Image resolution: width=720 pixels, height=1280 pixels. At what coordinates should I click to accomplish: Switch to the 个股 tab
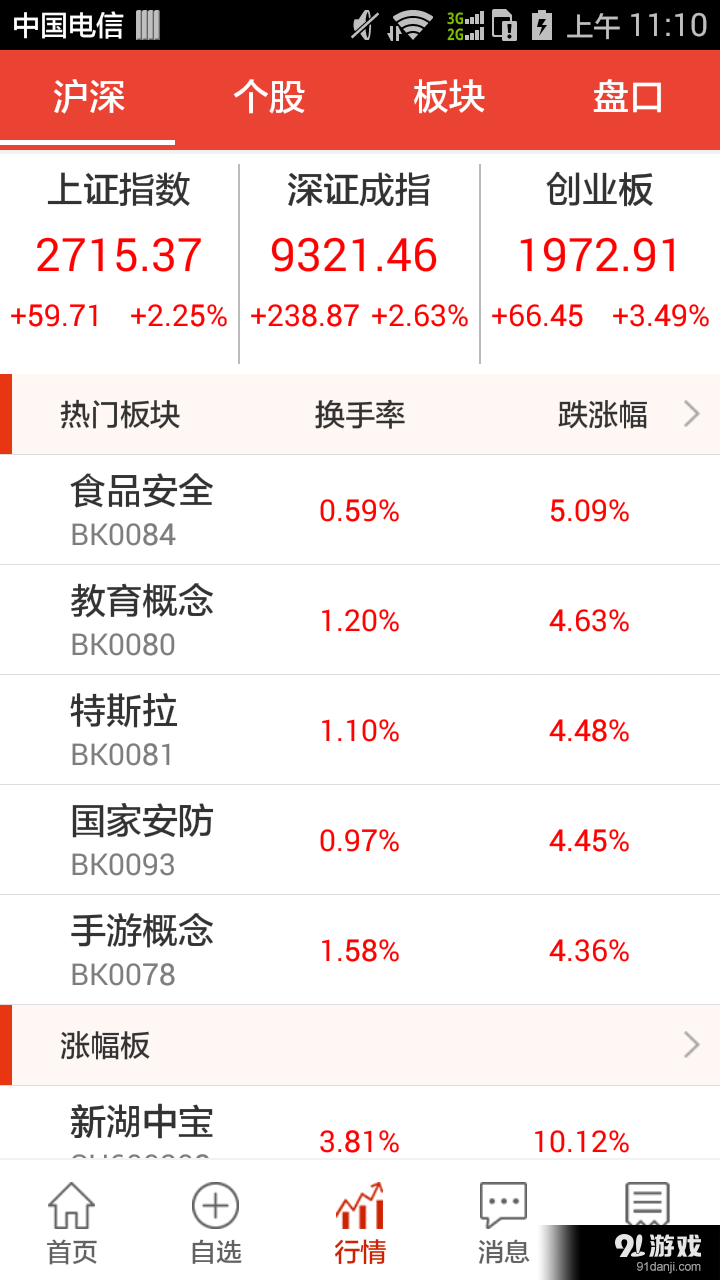(x=268, y=97)
